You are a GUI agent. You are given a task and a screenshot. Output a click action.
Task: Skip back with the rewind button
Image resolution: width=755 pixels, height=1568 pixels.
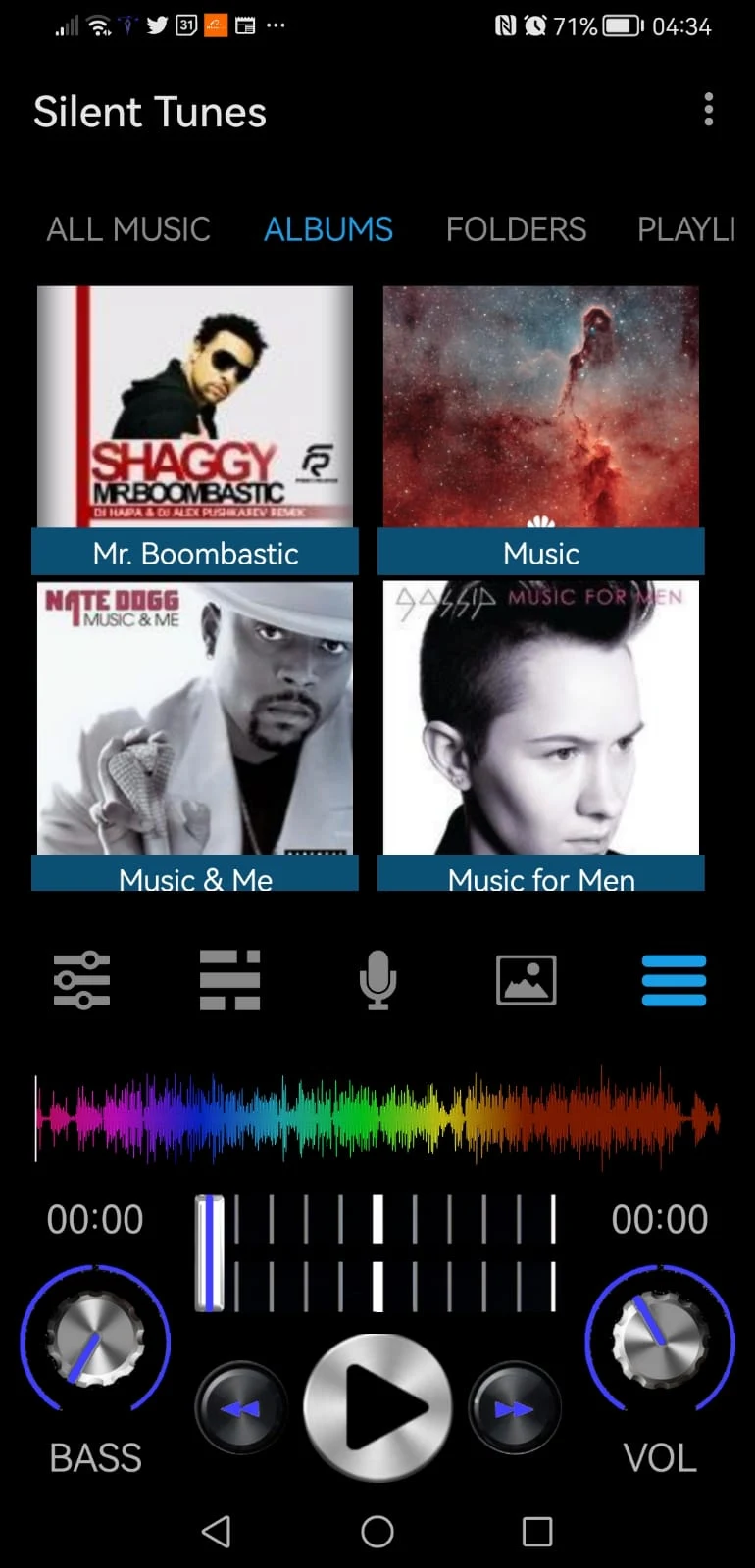(x=241, y=1408)
